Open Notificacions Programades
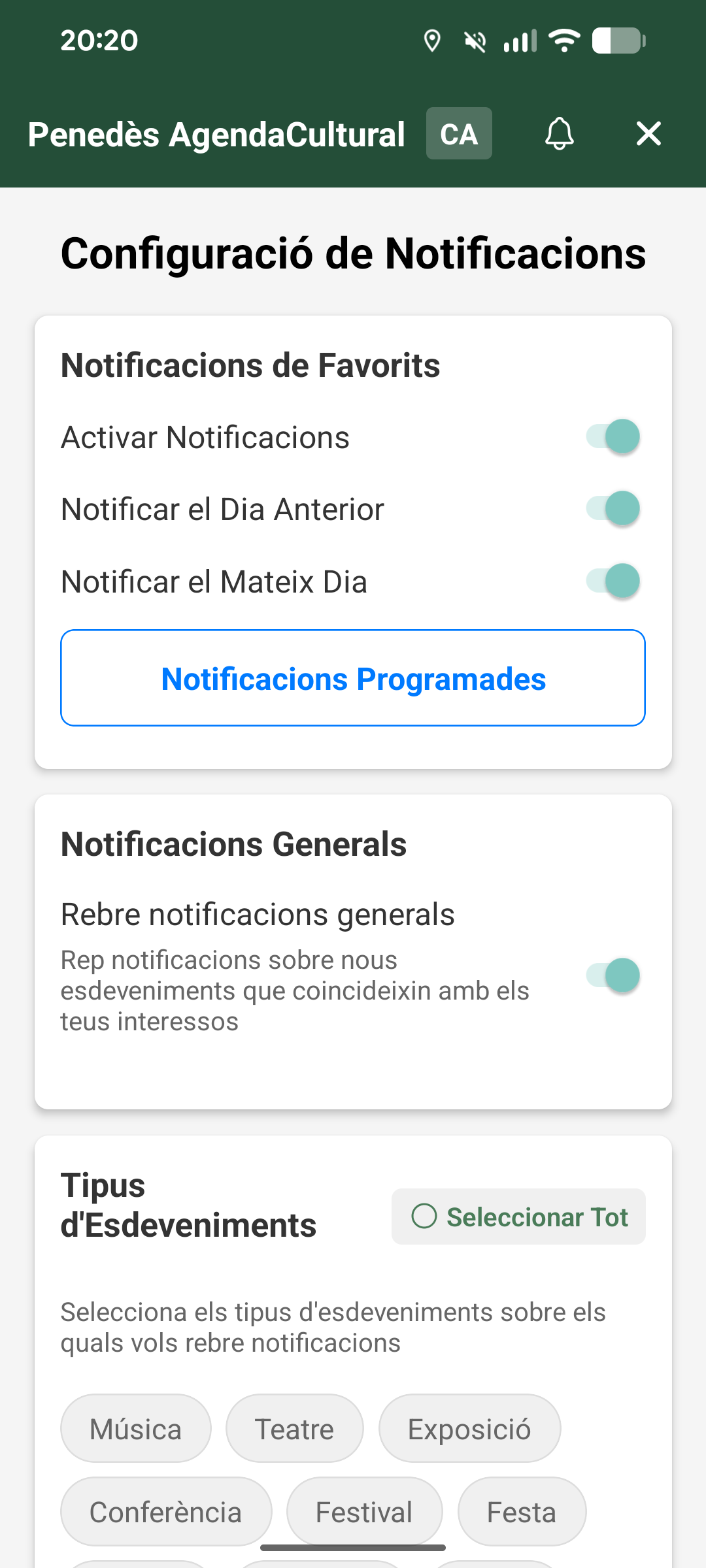Image resolution: width=706 pixels, height=1568 pixels. [x=353, y=678]
